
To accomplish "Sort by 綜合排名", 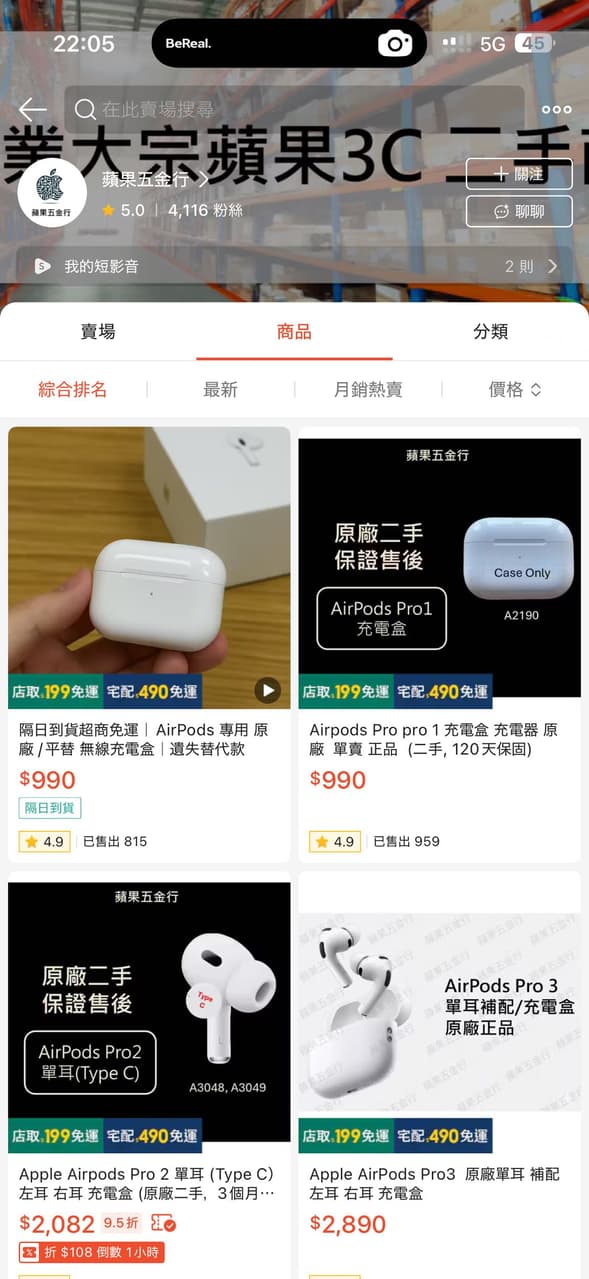I will (x=73, y=390).
